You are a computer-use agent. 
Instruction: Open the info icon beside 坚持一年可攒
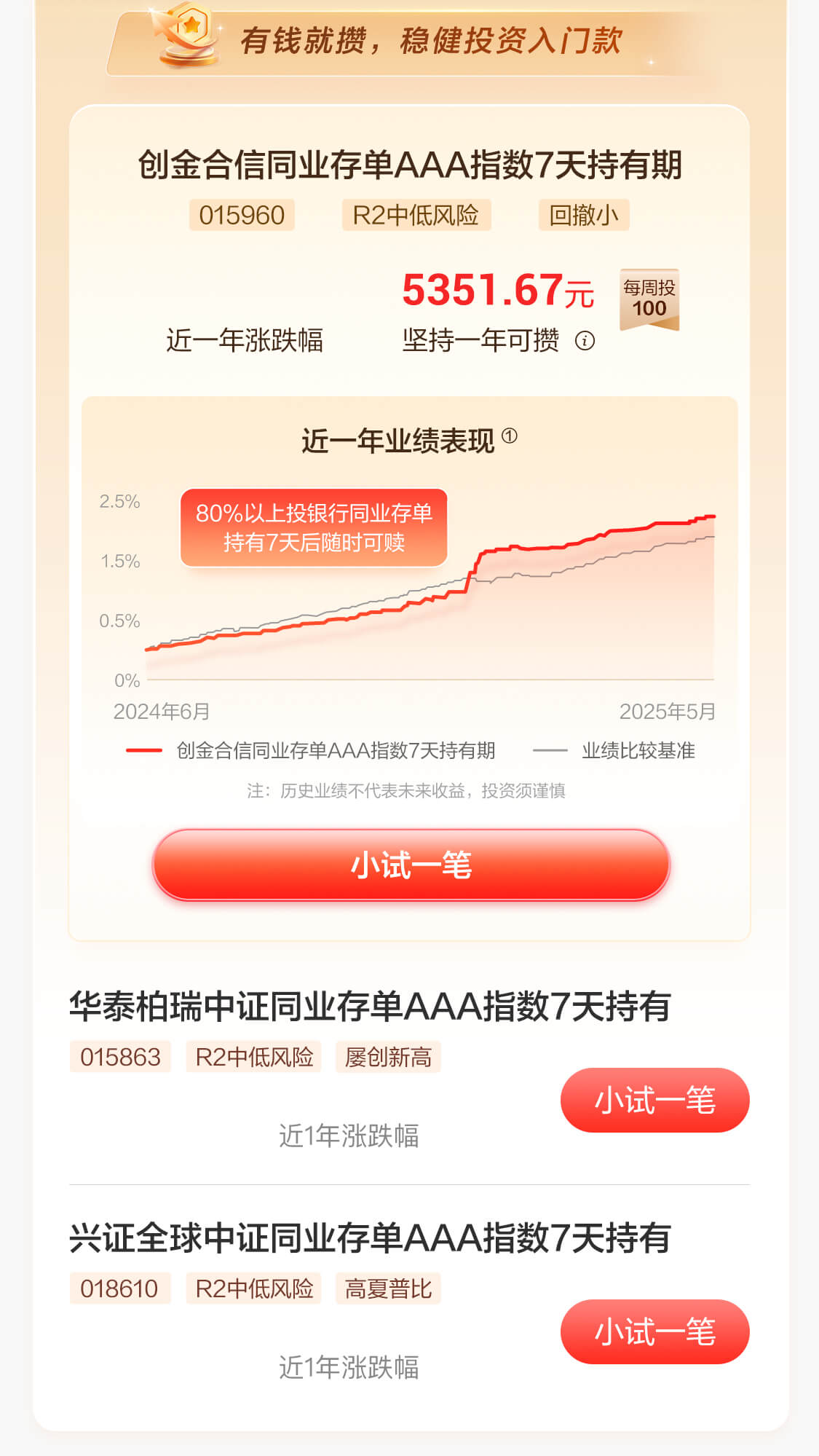click(x=585, y=341)
